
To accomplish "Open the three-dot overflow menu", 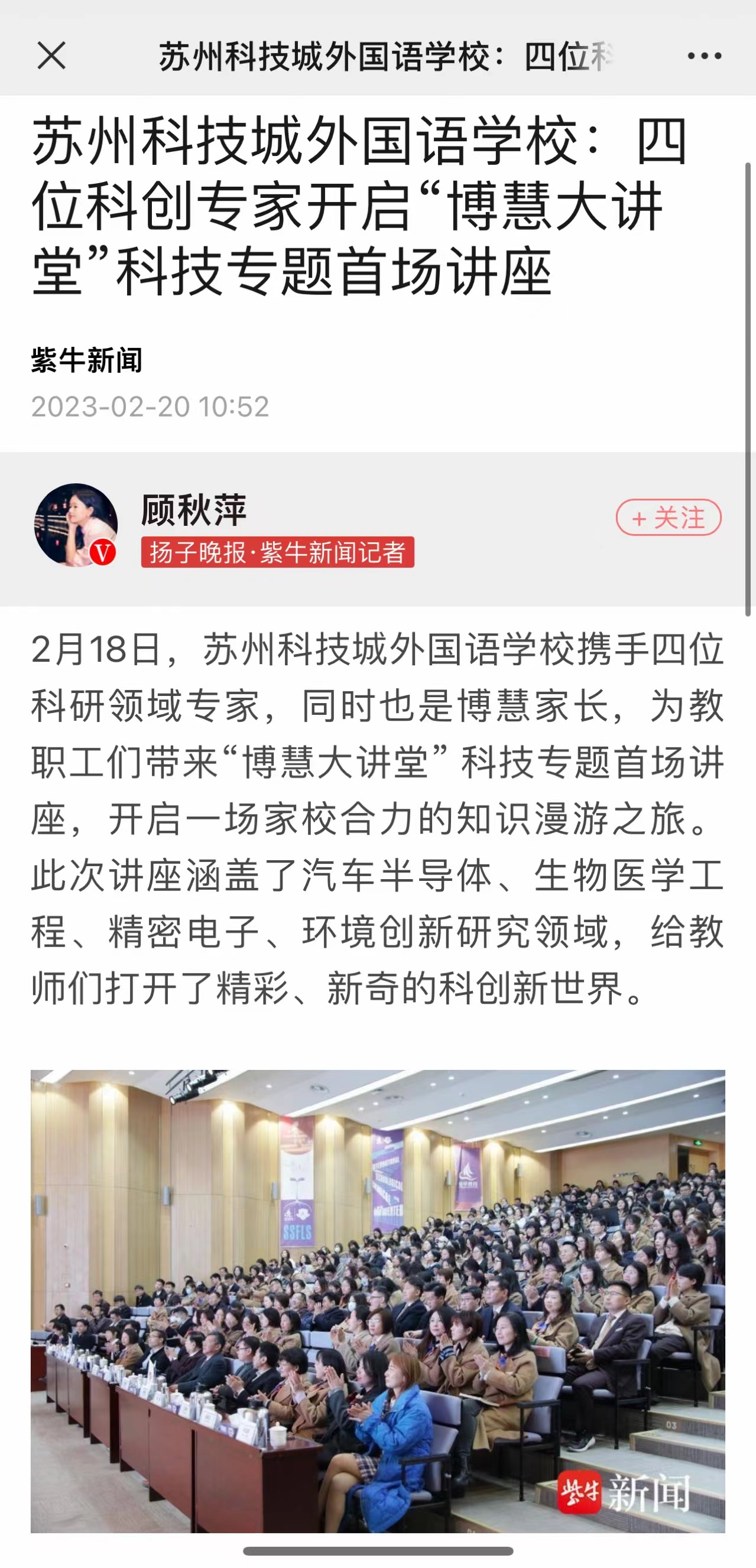I will coord(703,56).
